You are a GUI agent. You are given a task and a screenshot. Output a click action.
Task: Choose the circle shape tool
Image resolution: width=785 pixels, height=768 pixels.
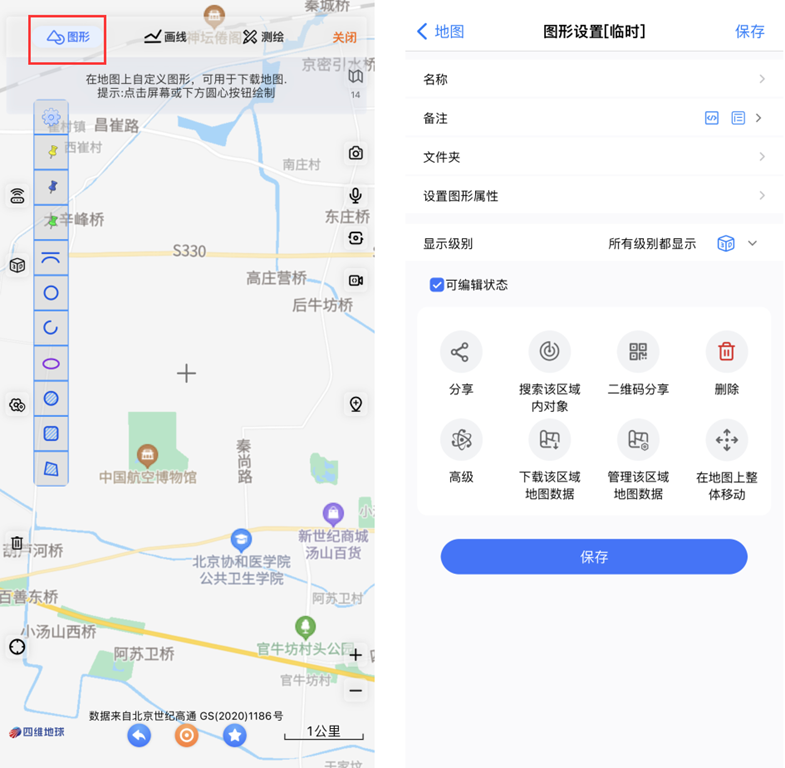[51, 293]
